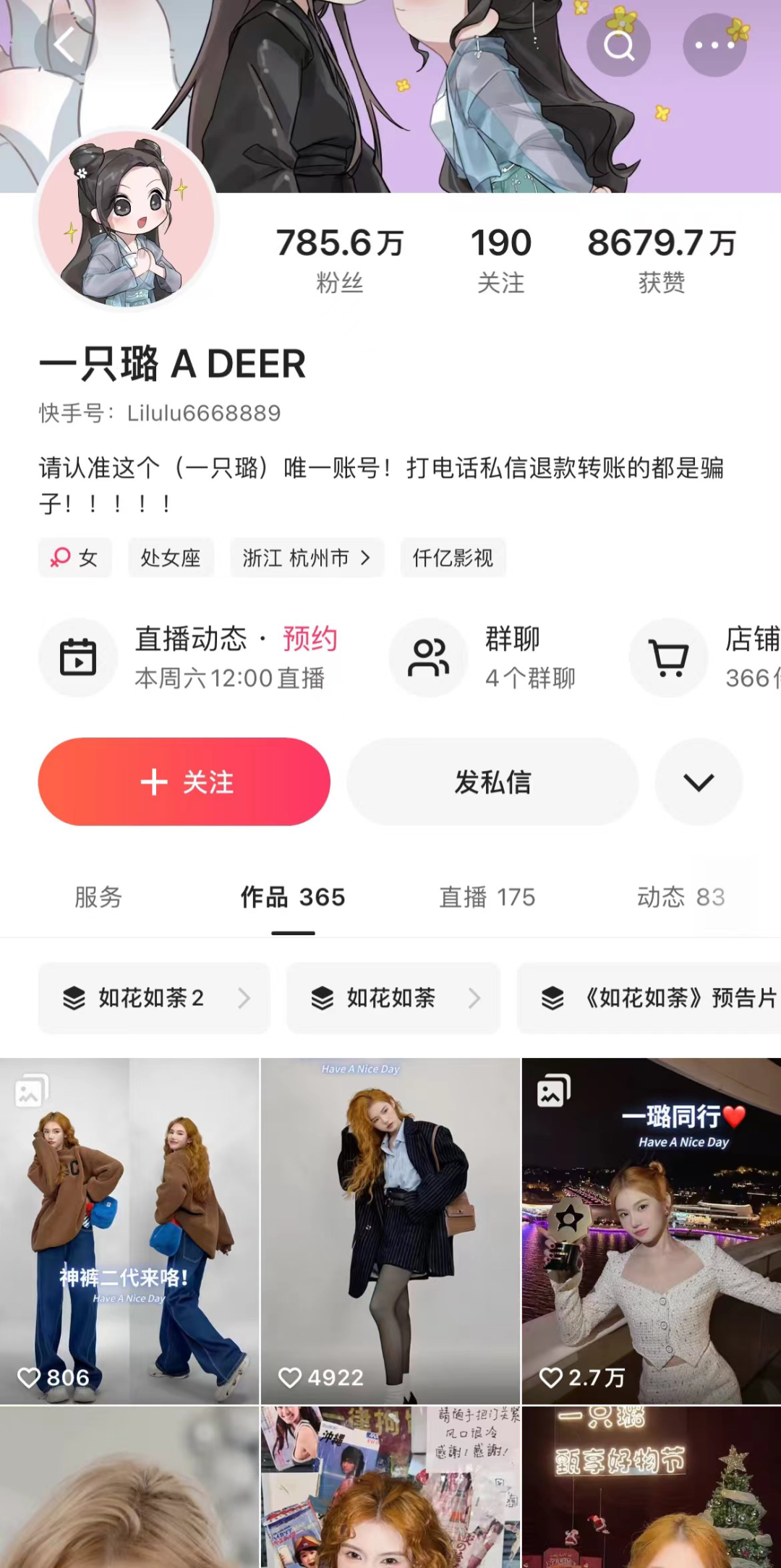The image size is (781, 1568).
Task: Reserve the 直播动态 live broadcast
Action: pyautogui.click(x=310, y=639)
